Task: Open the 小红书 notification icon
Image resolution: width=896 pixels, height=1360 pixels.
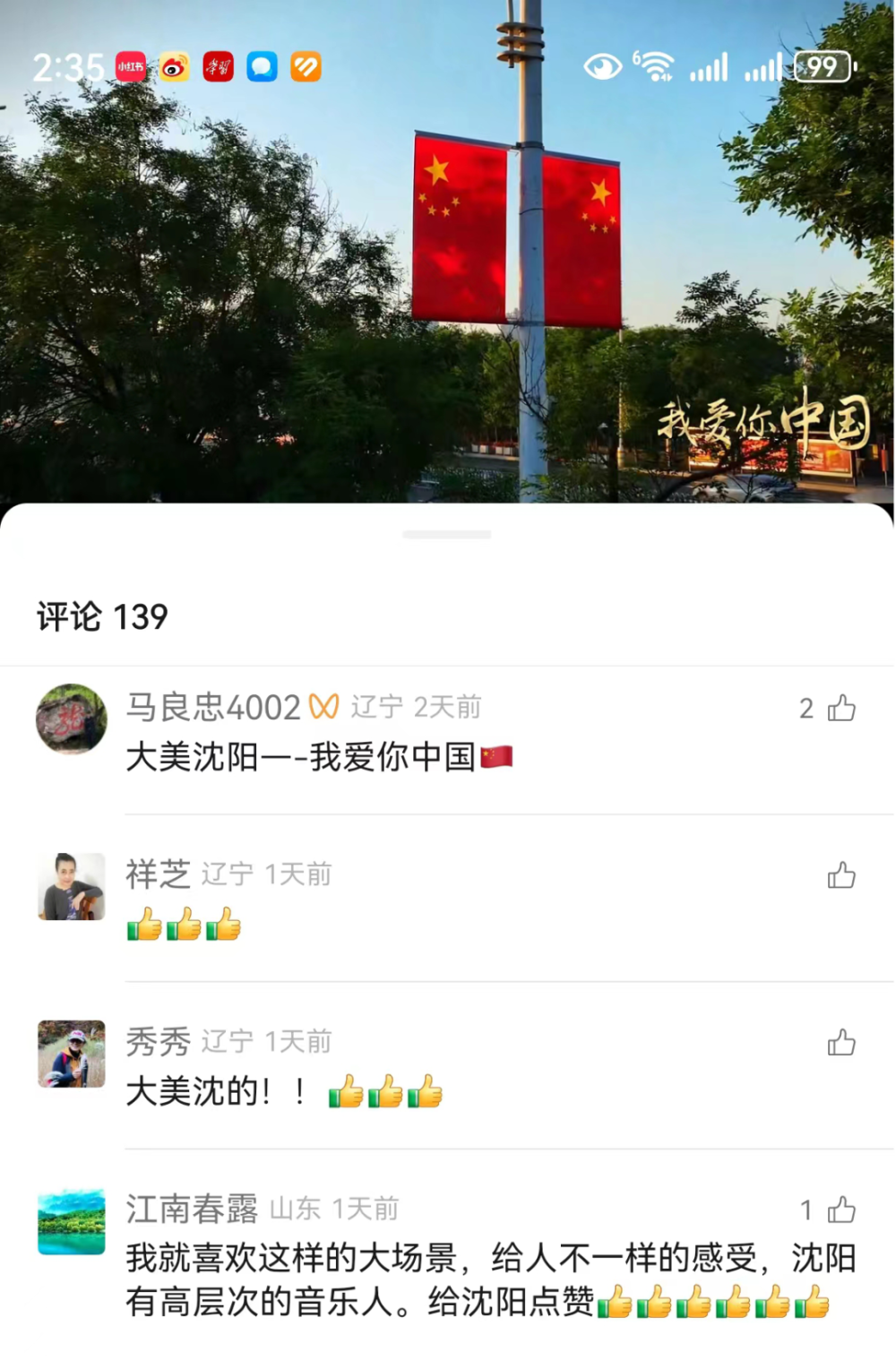Action: (x=128, y=67)
